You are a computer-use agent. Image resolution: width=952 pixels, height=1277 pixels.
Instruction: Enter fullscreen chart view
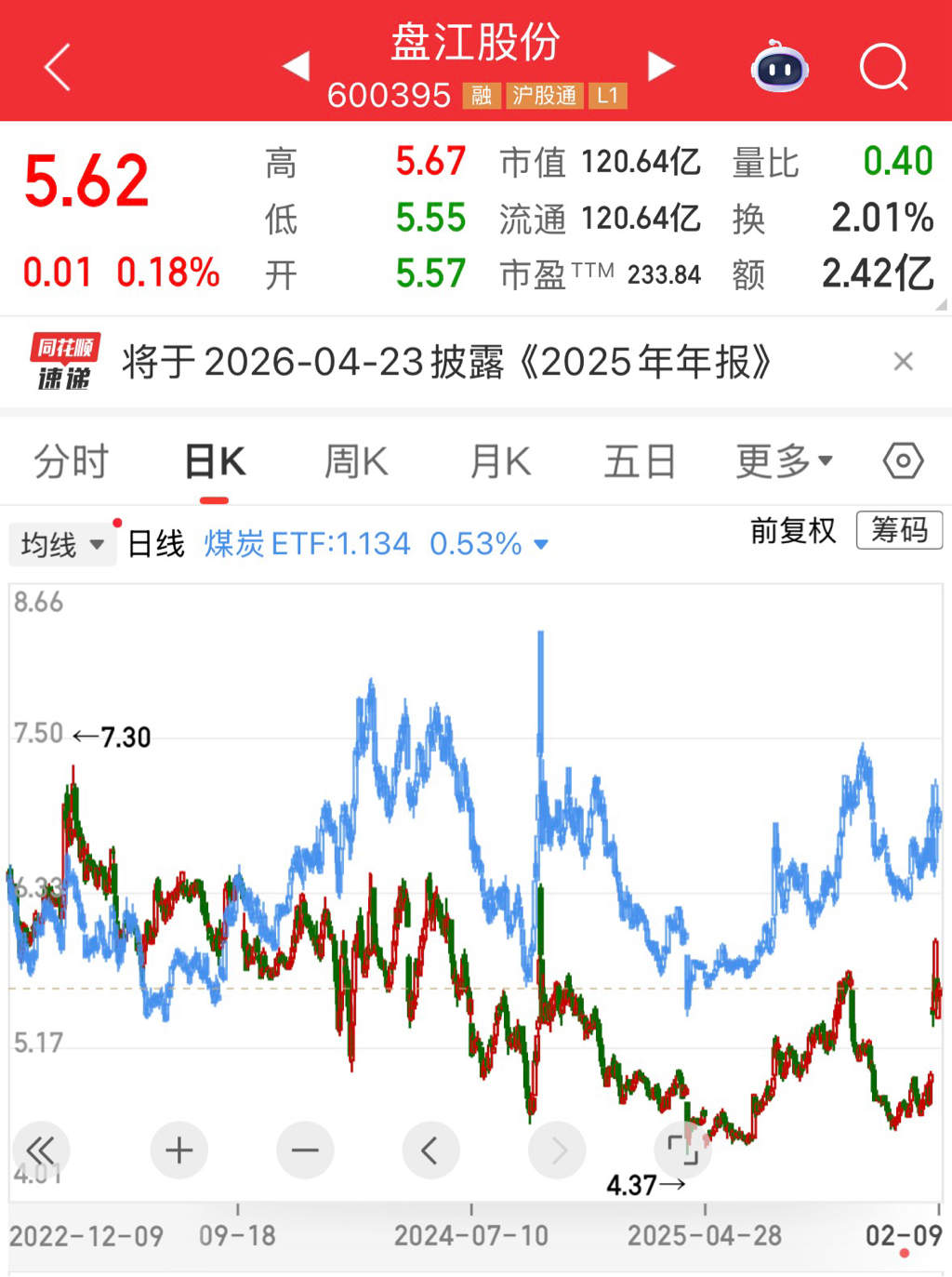pos(683,1151)
